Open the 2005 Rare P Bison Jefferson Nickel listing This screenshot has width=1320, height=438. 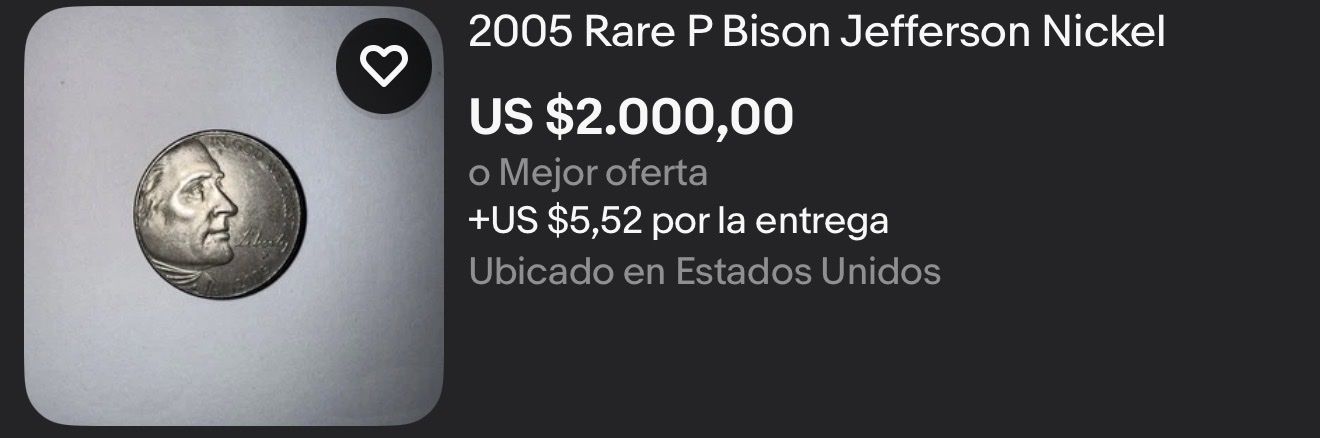[x=816, y=35]
